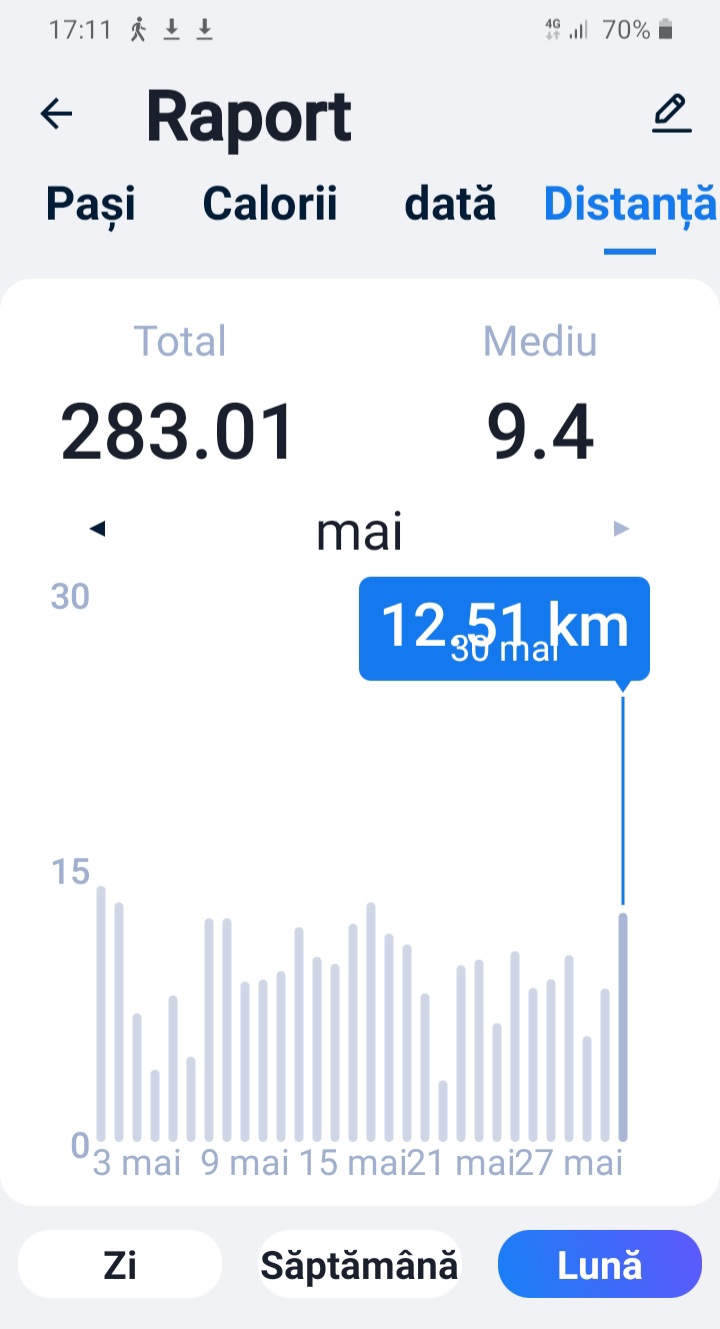Go back using the arrow icon

[56, 114]
